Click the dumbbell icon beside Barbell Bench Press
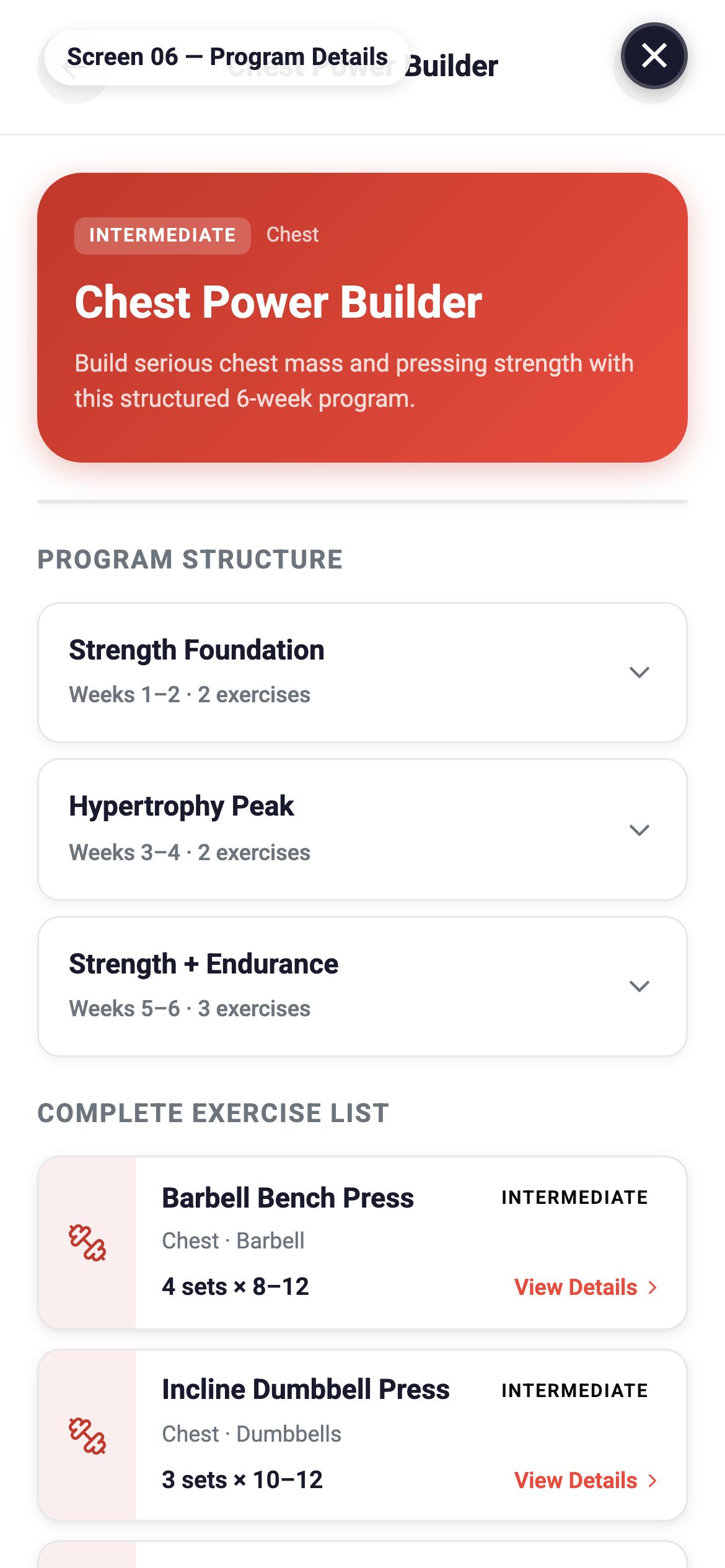The image size is (725, 1568). pos(86,1242)
